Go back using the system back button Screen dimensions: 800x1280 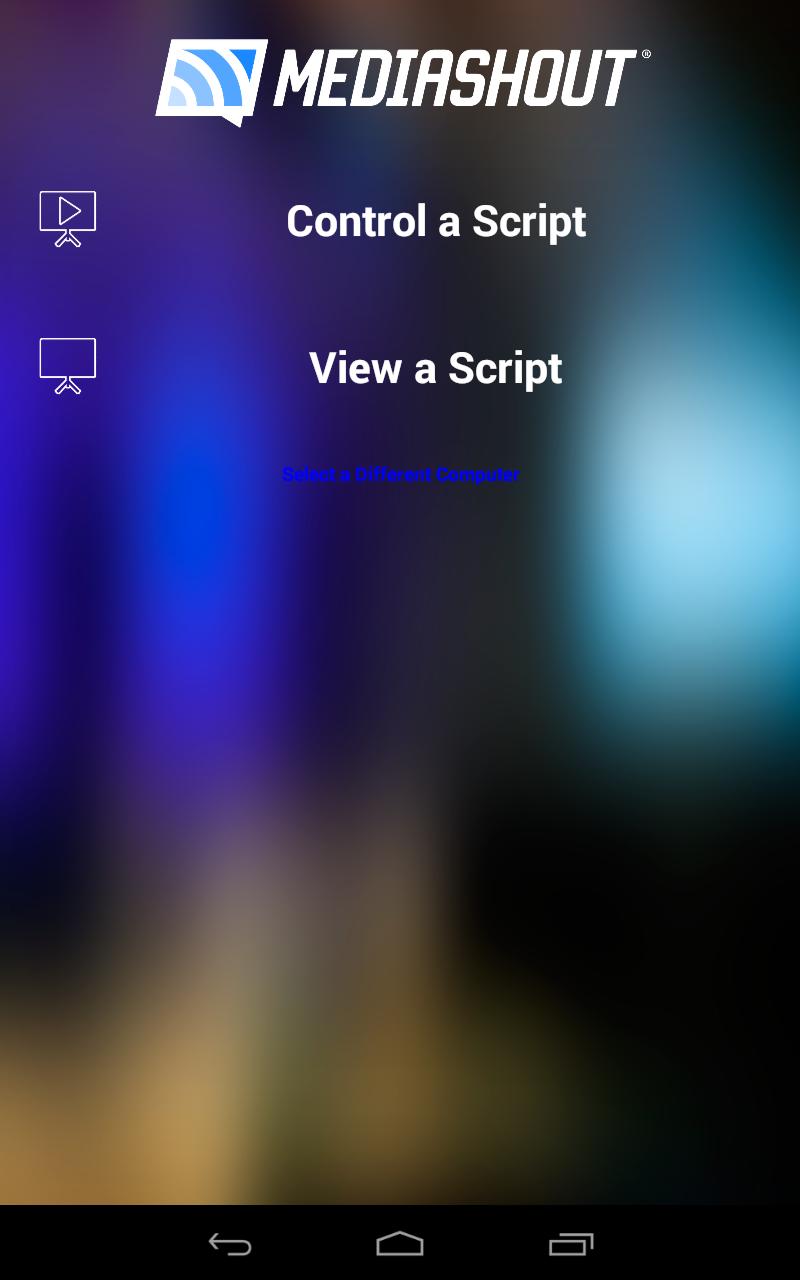pyautogui.click(x=230, y=1244)
